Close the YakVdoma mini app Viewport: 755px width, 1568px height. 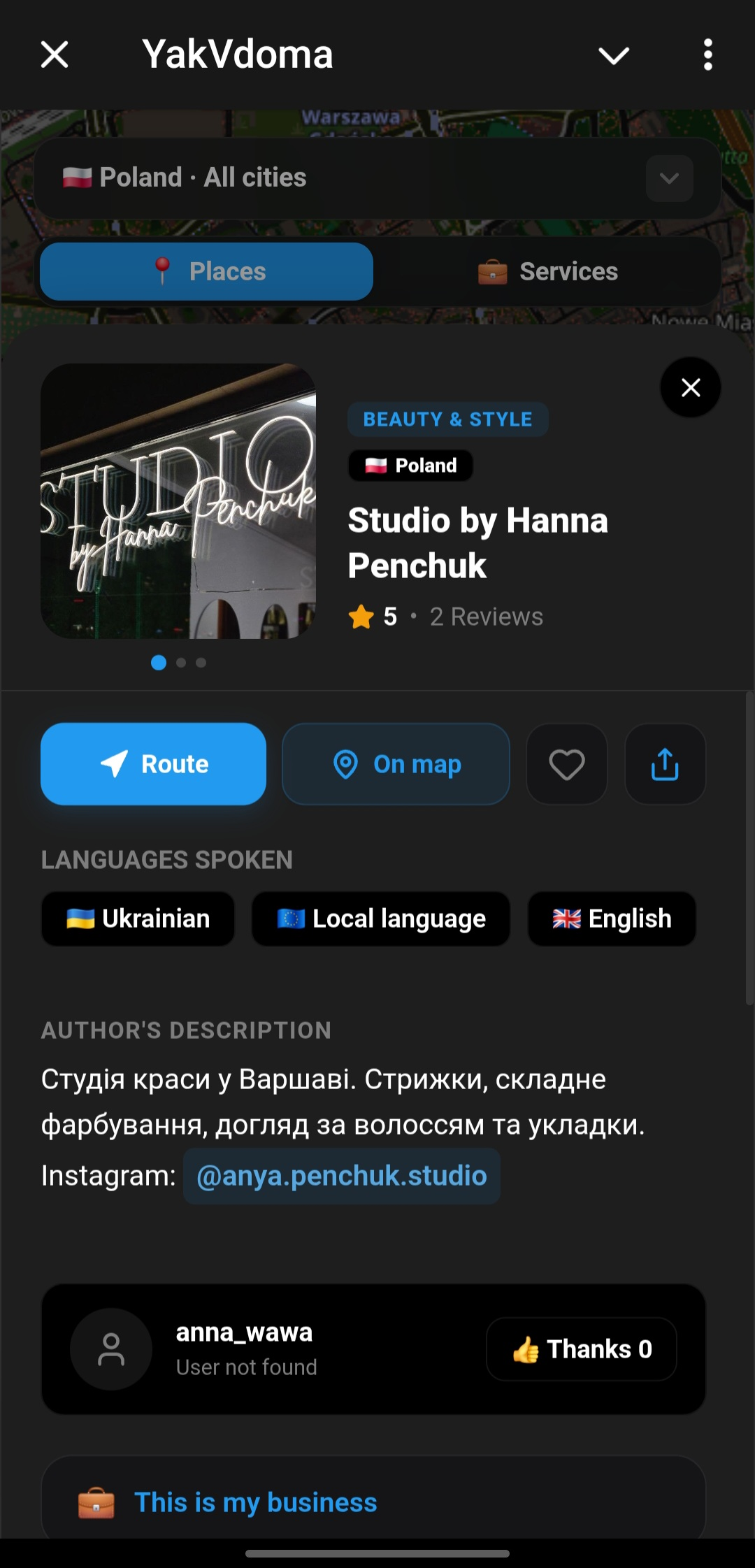click(x=55, y=55)
